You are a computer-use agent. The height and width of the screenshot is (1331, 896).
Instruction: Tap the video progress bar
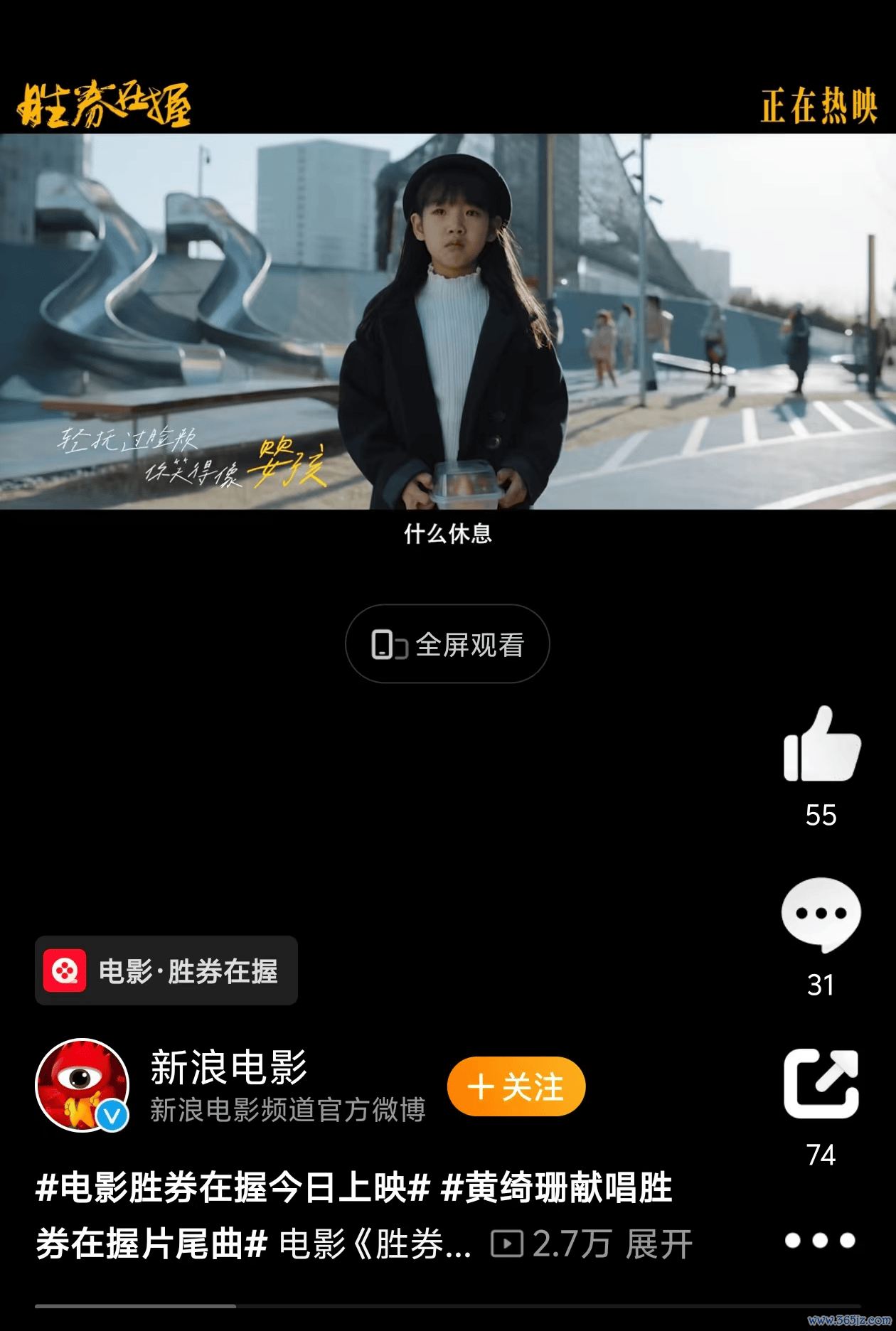(447, 1305)
